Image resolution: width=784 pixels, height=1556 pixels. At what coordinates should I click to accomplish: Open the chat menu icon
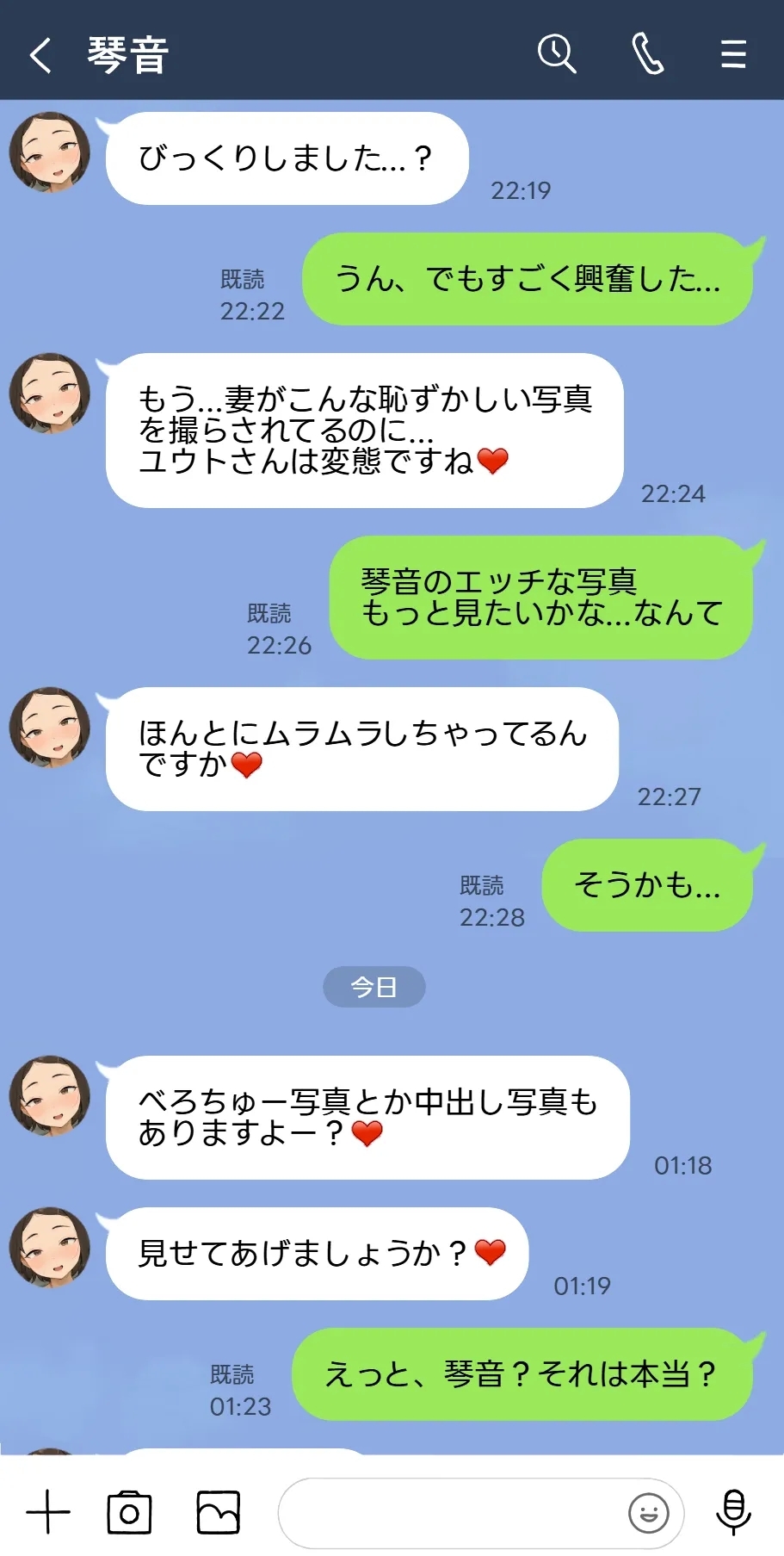pos(733,54)
